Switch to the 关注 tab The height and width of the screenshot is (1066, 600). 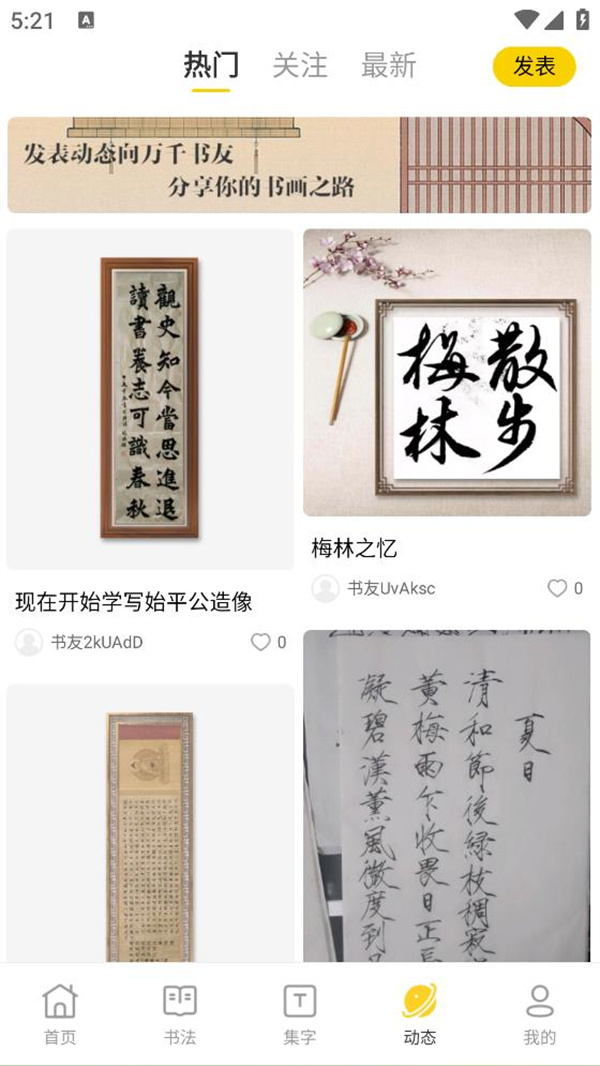300,66
